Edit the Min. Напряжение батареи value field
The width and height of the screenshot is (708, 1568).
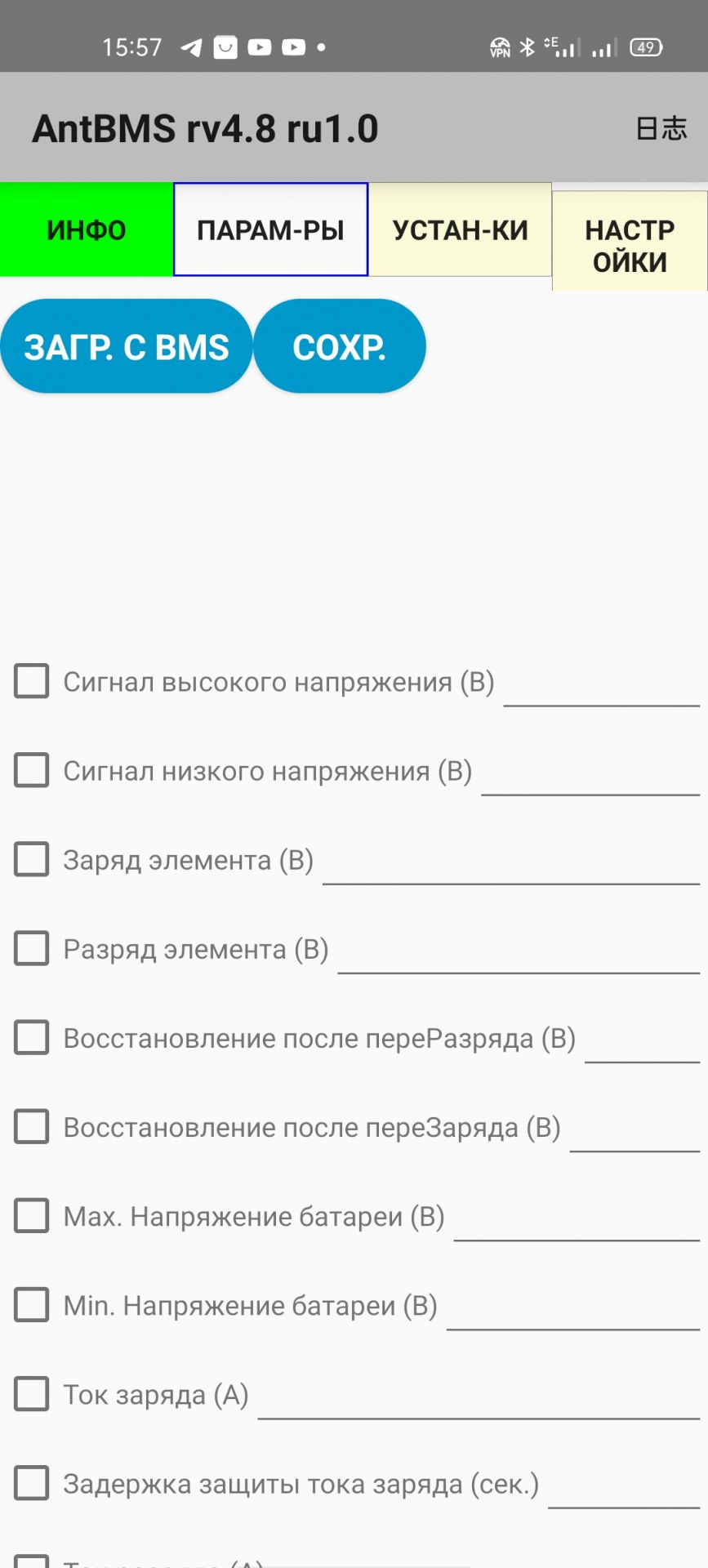572,1307
